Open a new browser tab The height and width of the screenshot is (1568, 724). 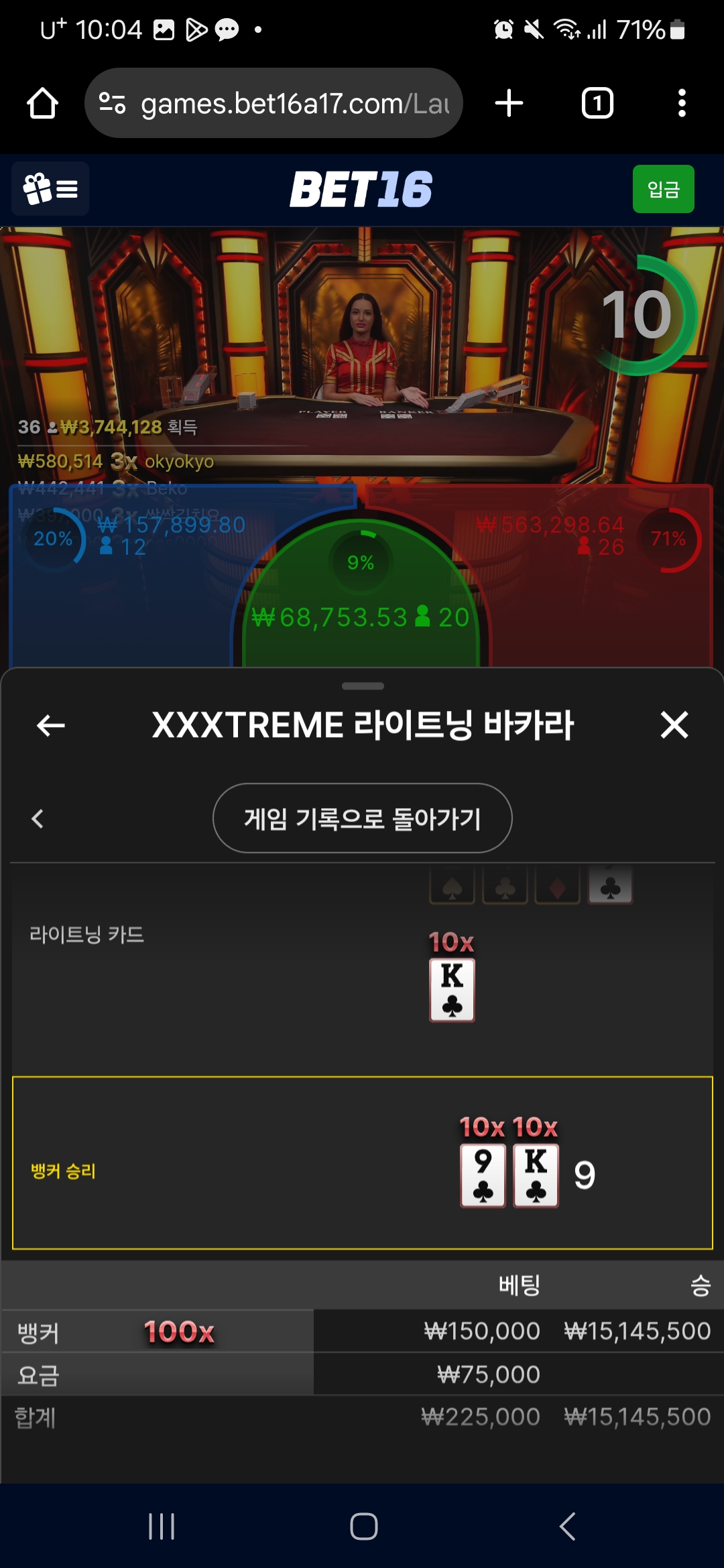pos(509,103)
